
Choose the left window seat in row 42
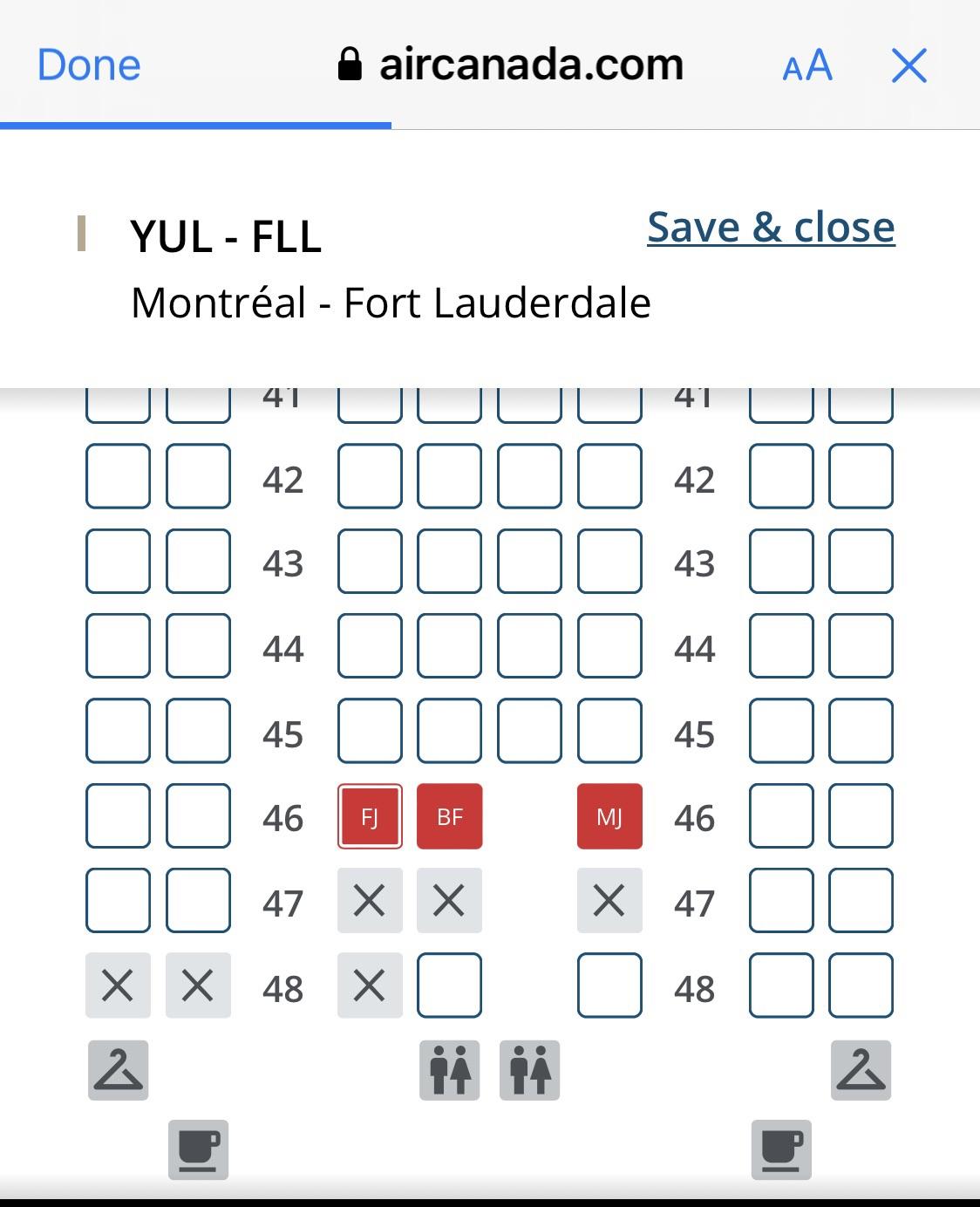(118, 476)
